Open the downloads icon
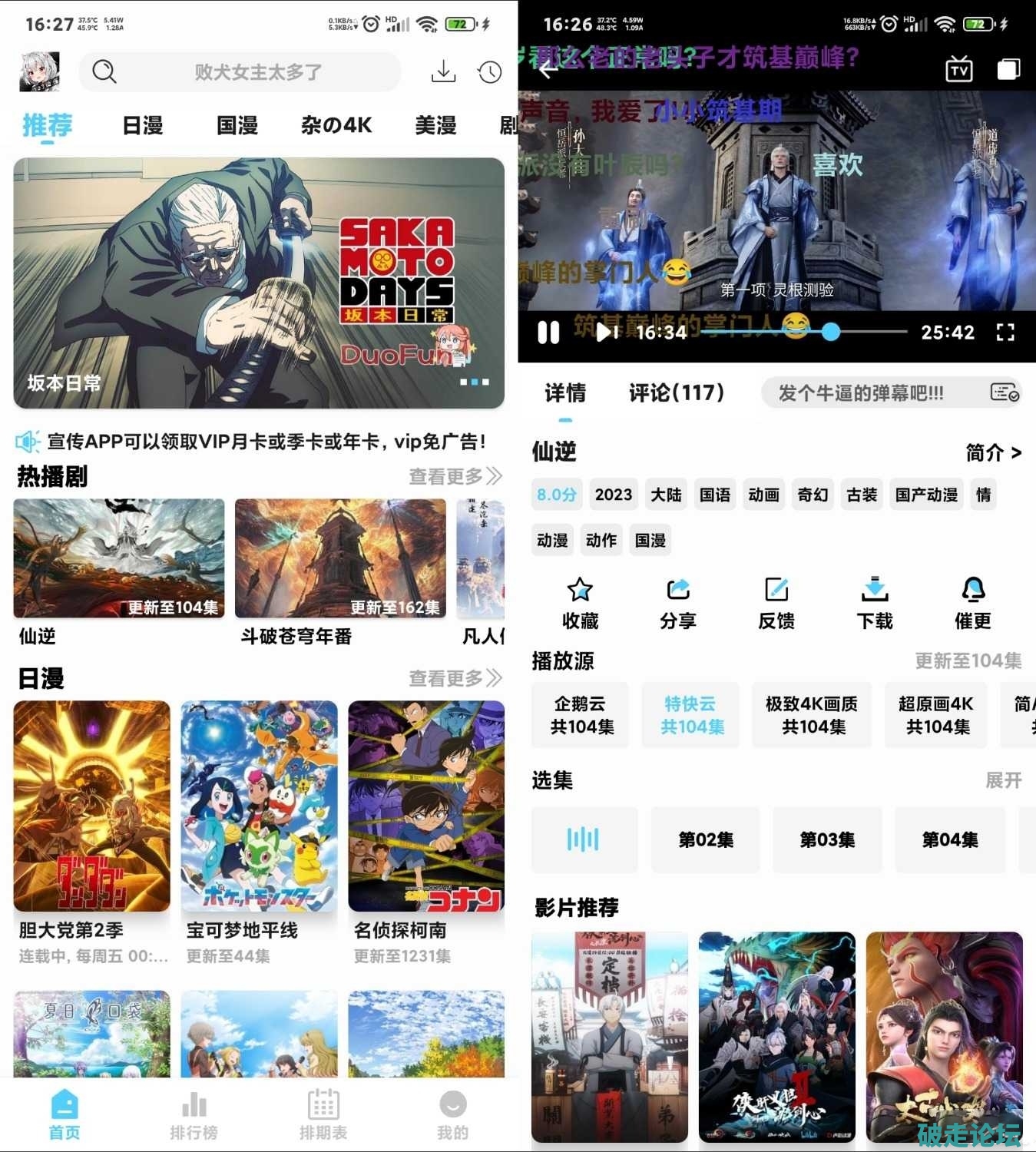The height and width of the screenshot is (1152, 1036). point(443,72)
